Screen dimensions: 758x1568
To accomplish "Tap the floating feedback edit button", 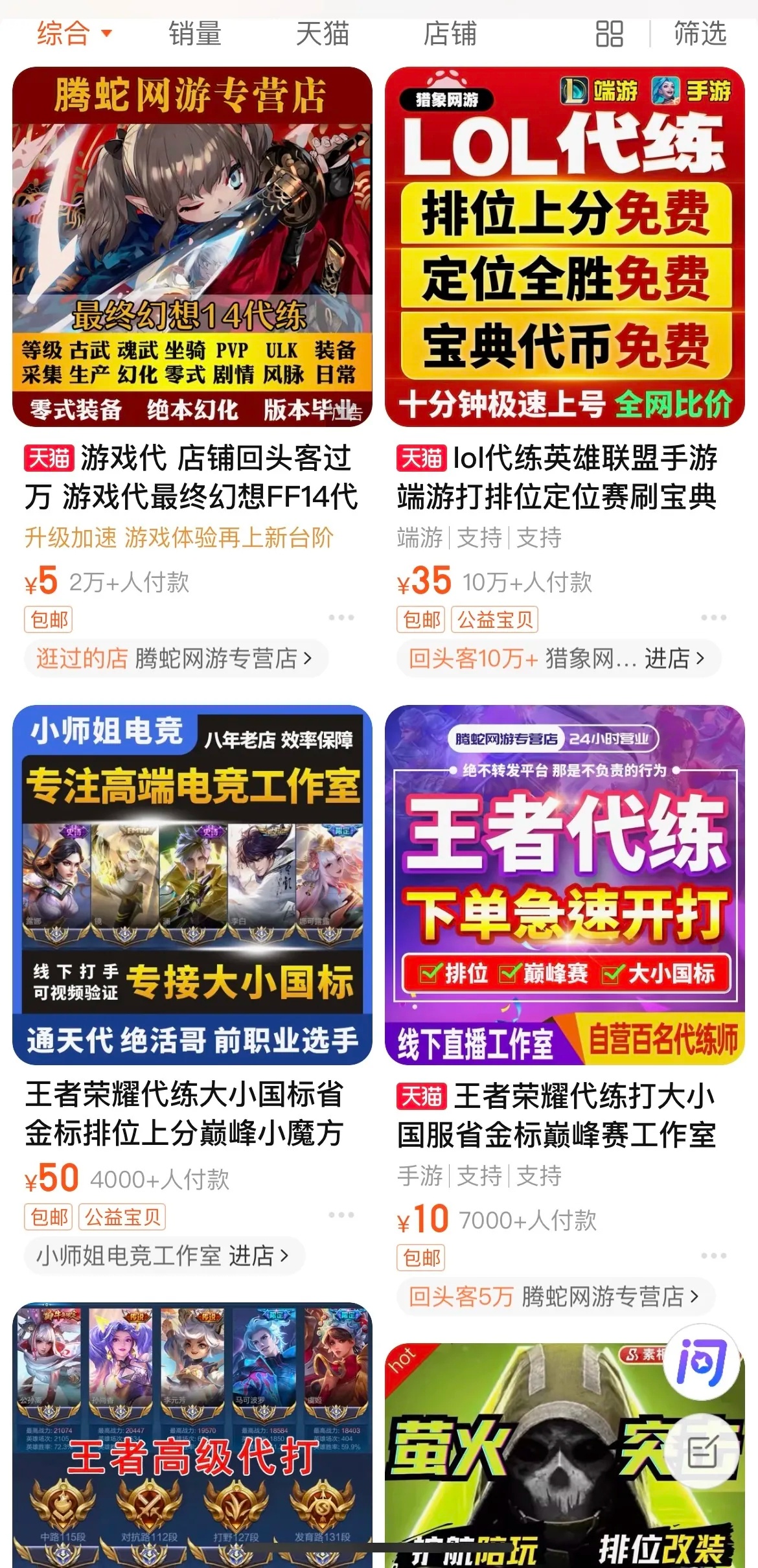I will click(x=702, y=1451).
